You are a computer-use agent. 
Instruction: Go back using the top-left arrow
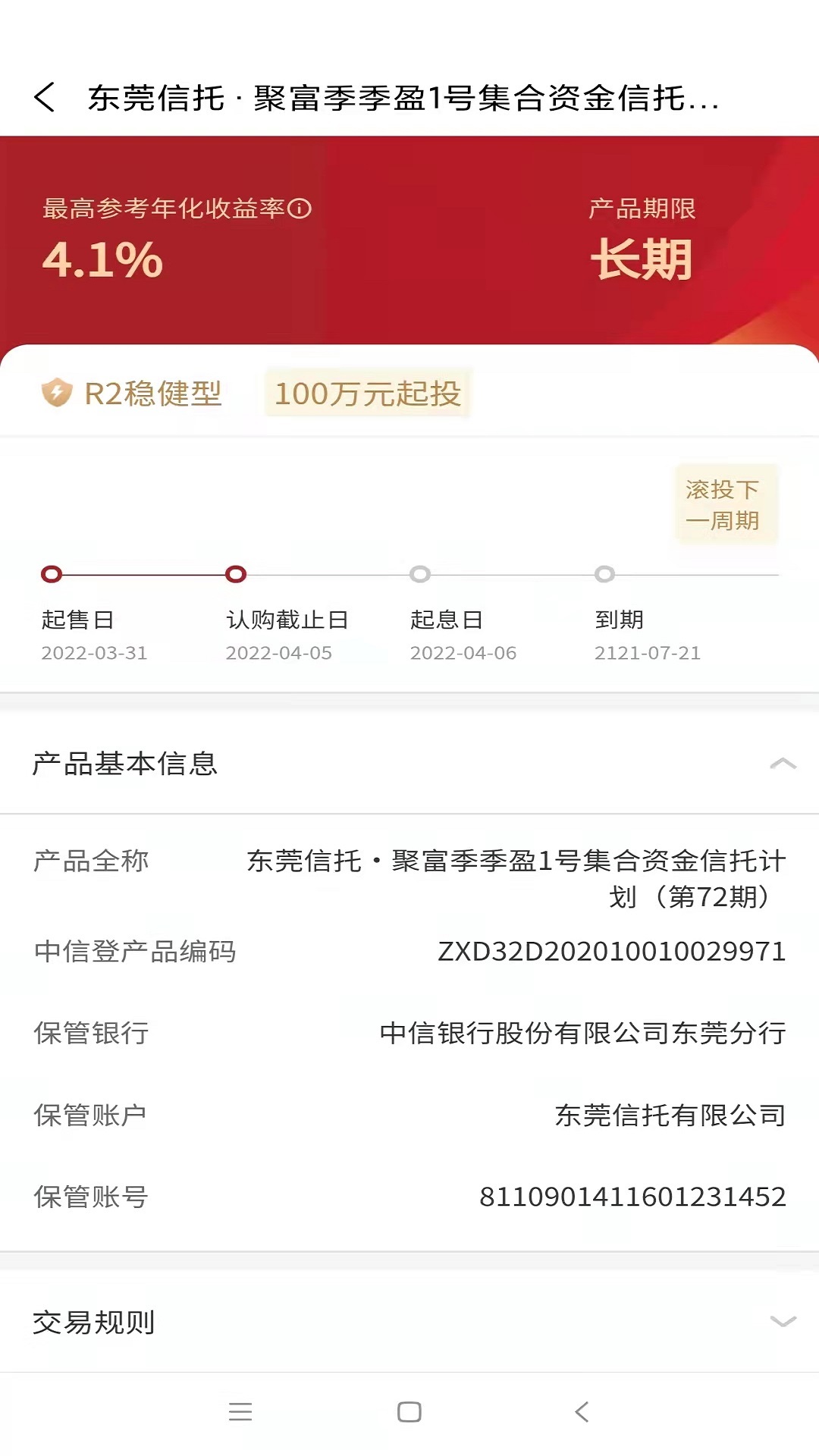point(45,98)
